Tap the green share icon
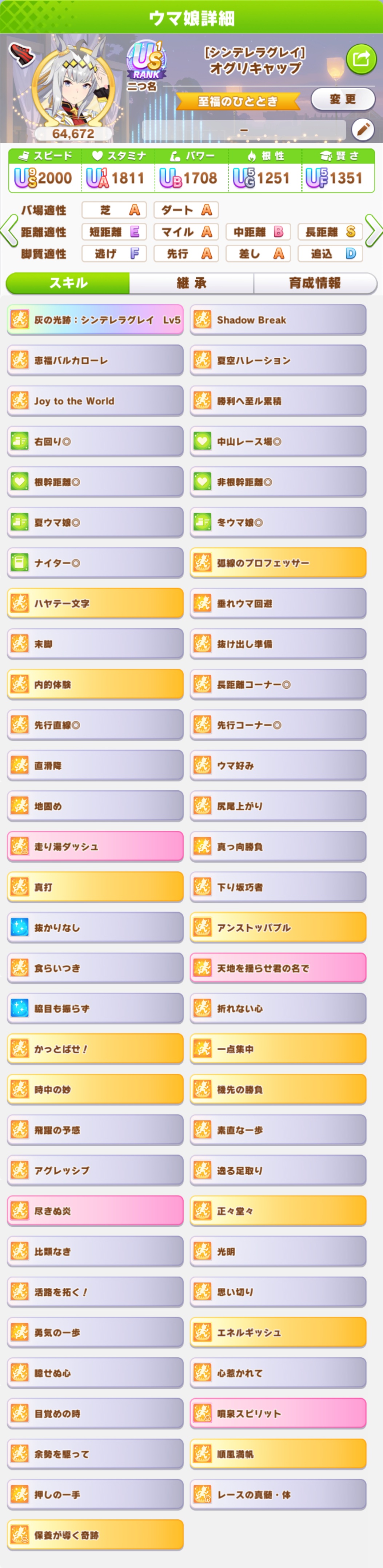The image size is (383, 1568). 361,59
